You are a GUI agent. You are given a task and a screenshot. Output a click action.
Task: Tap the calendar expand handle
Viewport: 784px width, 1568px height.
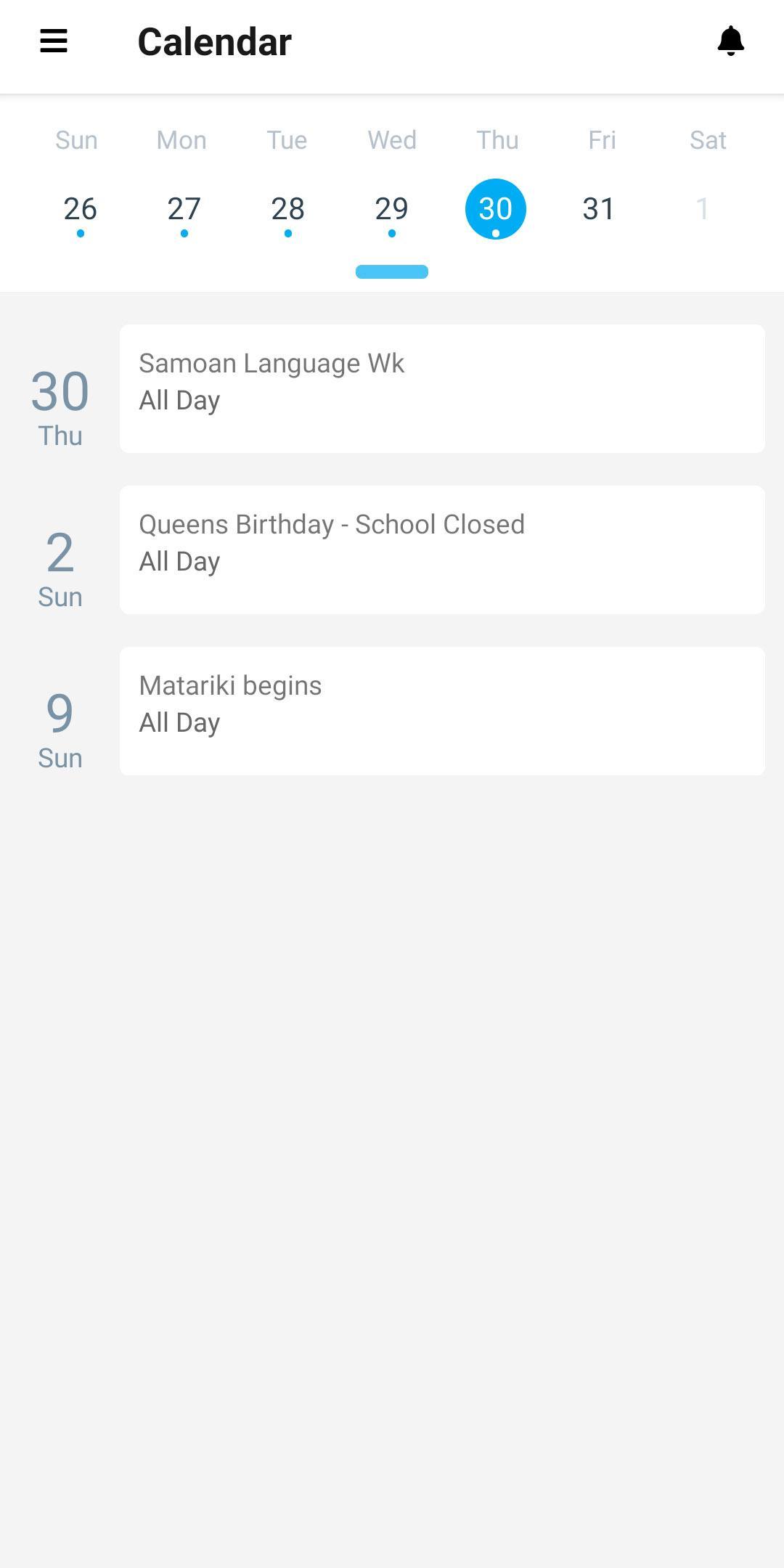(392, 271)
